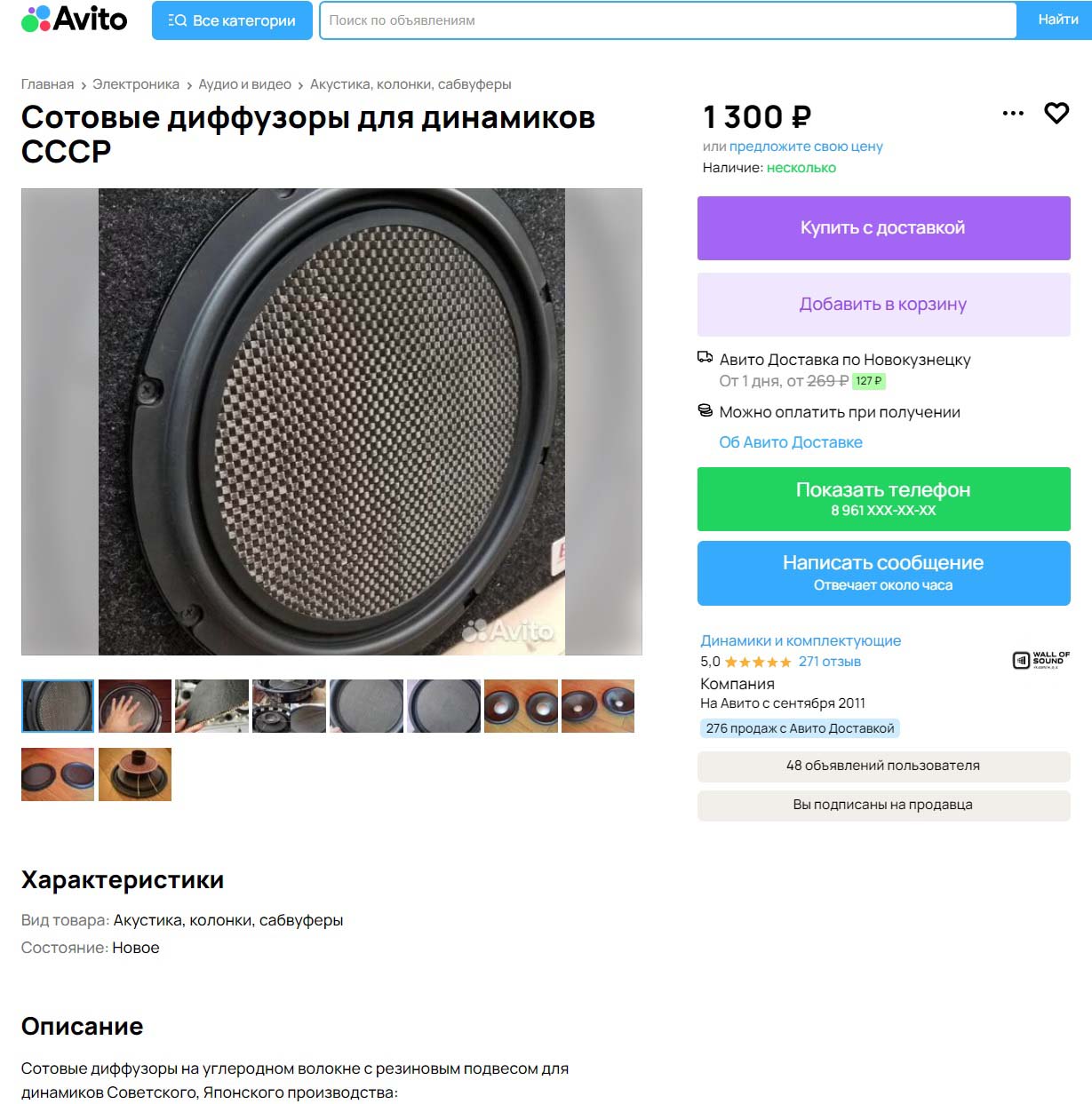The image size is (1092, 1104).
Task: Tap Купить с доставкой
Action: click(x=882, y=228)
